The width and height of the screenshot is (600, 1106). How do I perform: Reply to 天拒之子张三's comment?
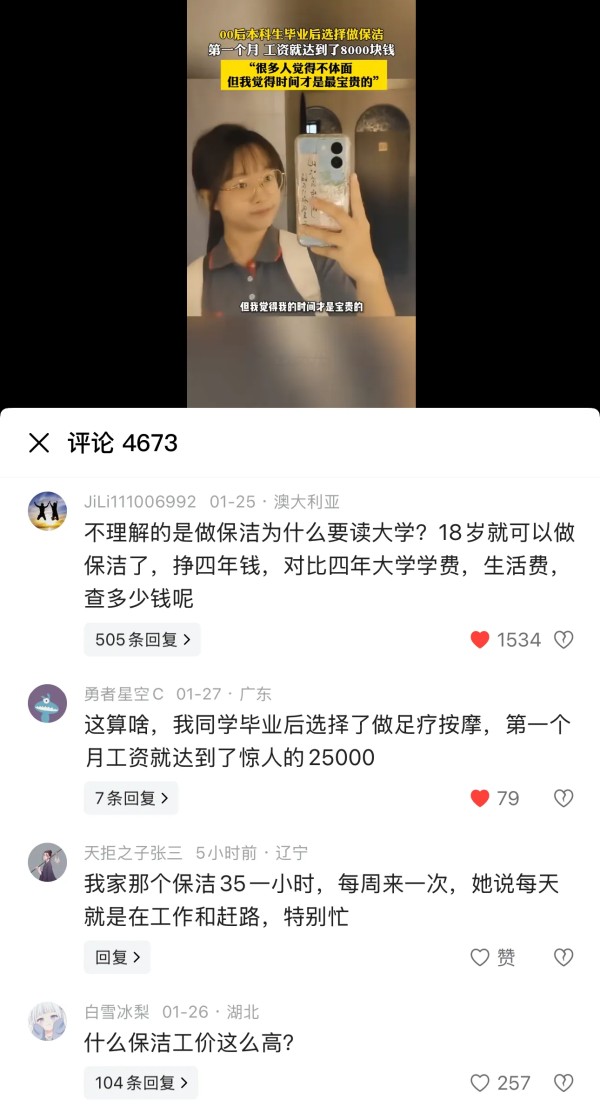point(117,957)
